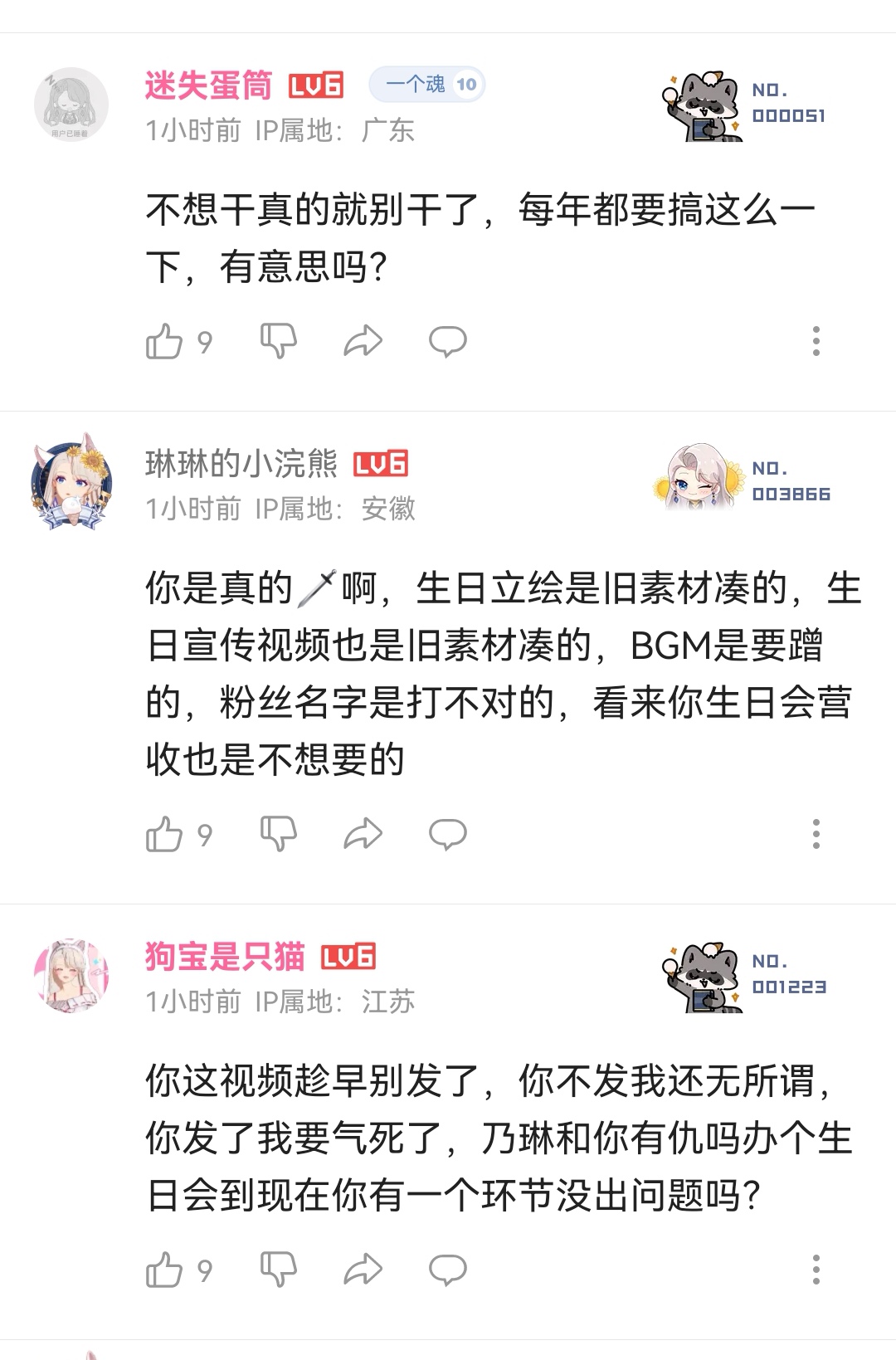Dislike the comment by 迷失蛋筒

click(279, 341)
